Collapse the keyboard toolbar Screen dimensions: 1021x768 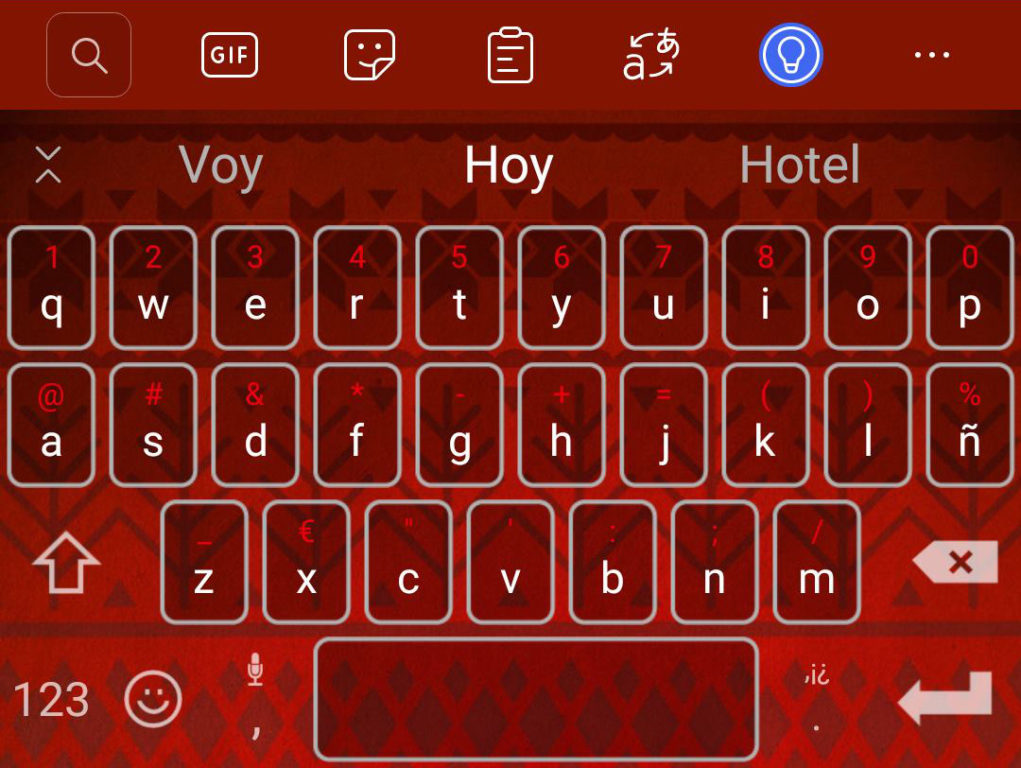pos(48,165)
